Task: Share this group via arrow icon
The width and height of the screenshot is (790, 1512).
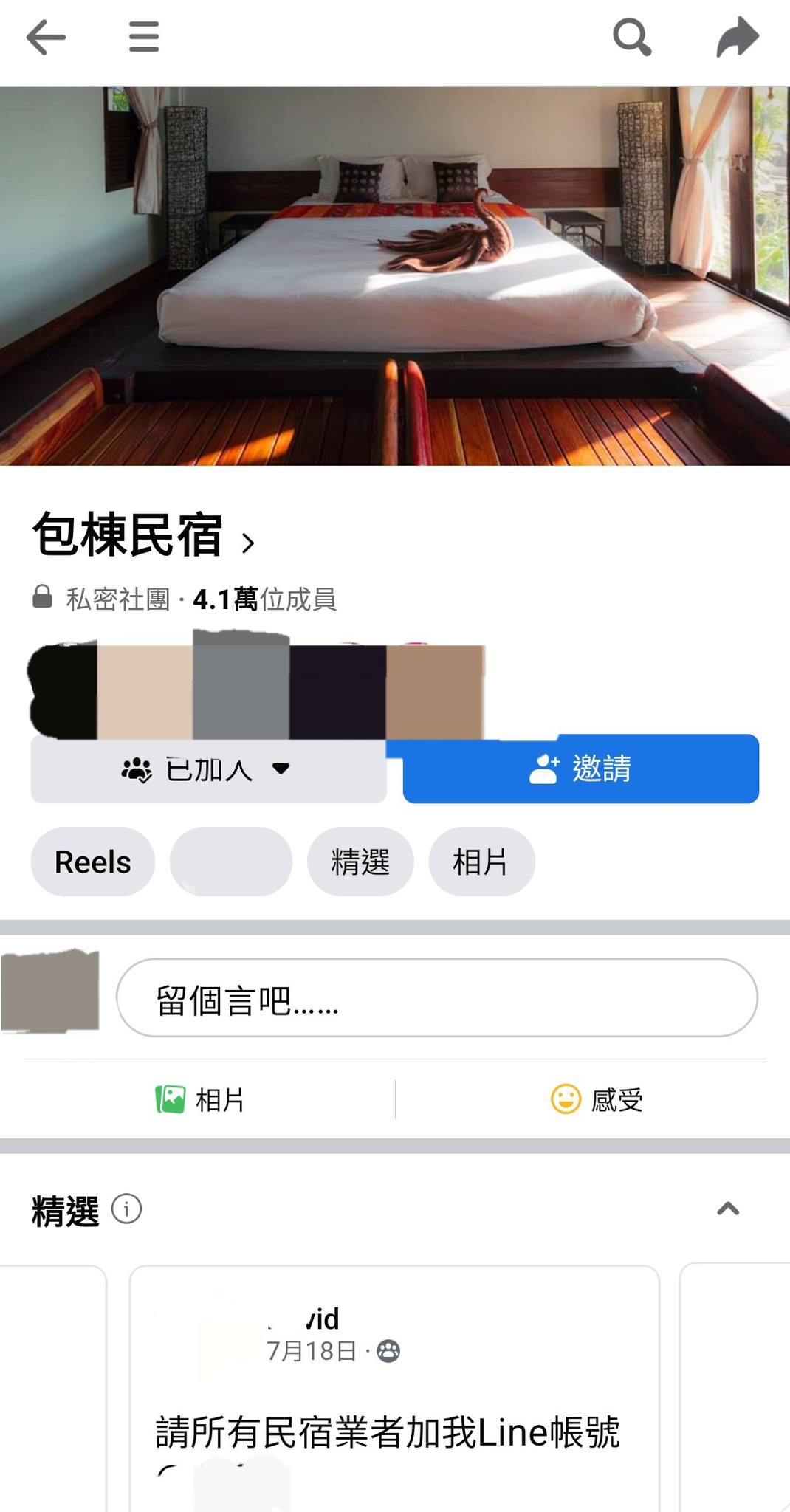Action: coord(738,37)
